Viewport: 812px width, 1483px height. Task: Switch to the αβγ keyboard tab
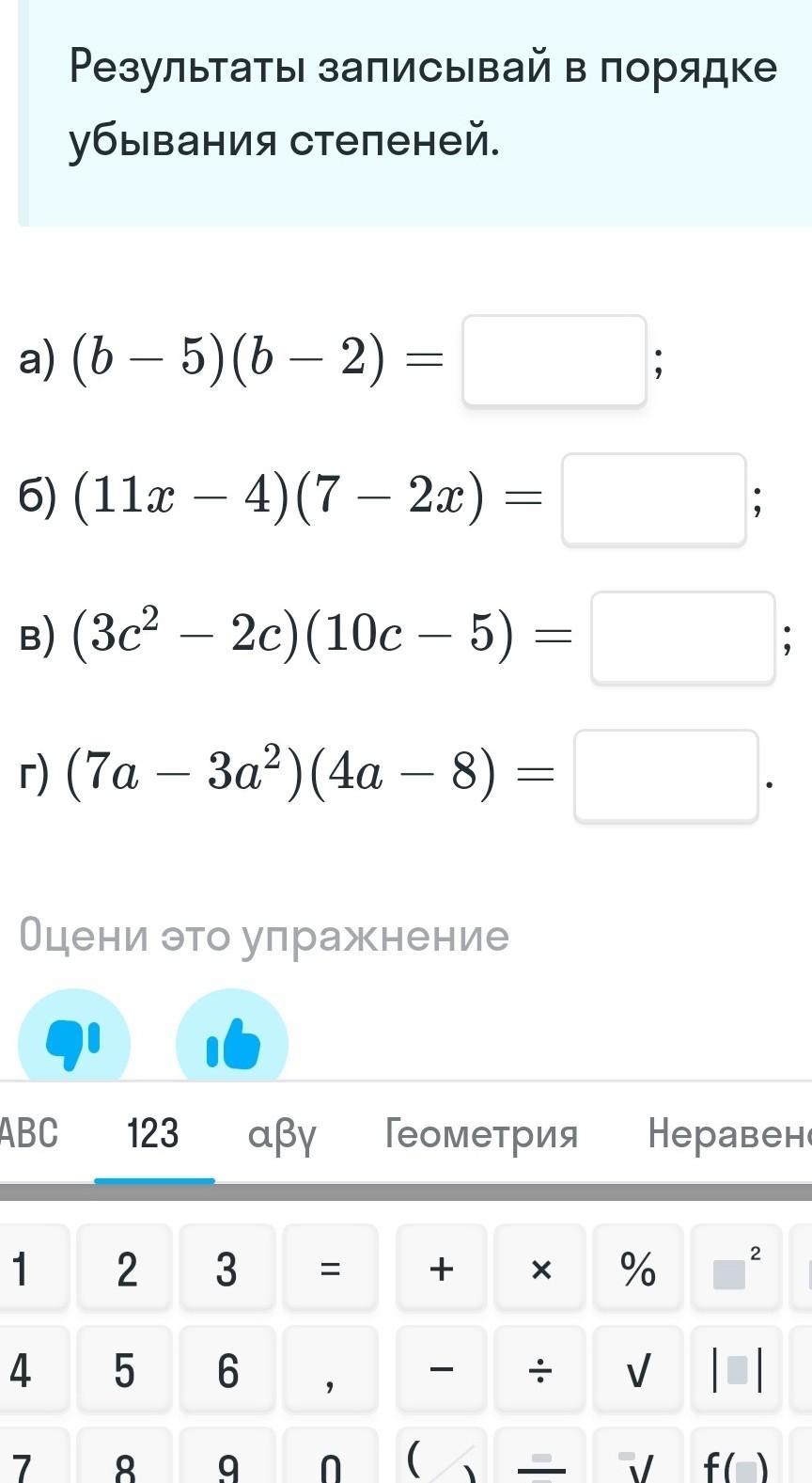point(282,1134)
